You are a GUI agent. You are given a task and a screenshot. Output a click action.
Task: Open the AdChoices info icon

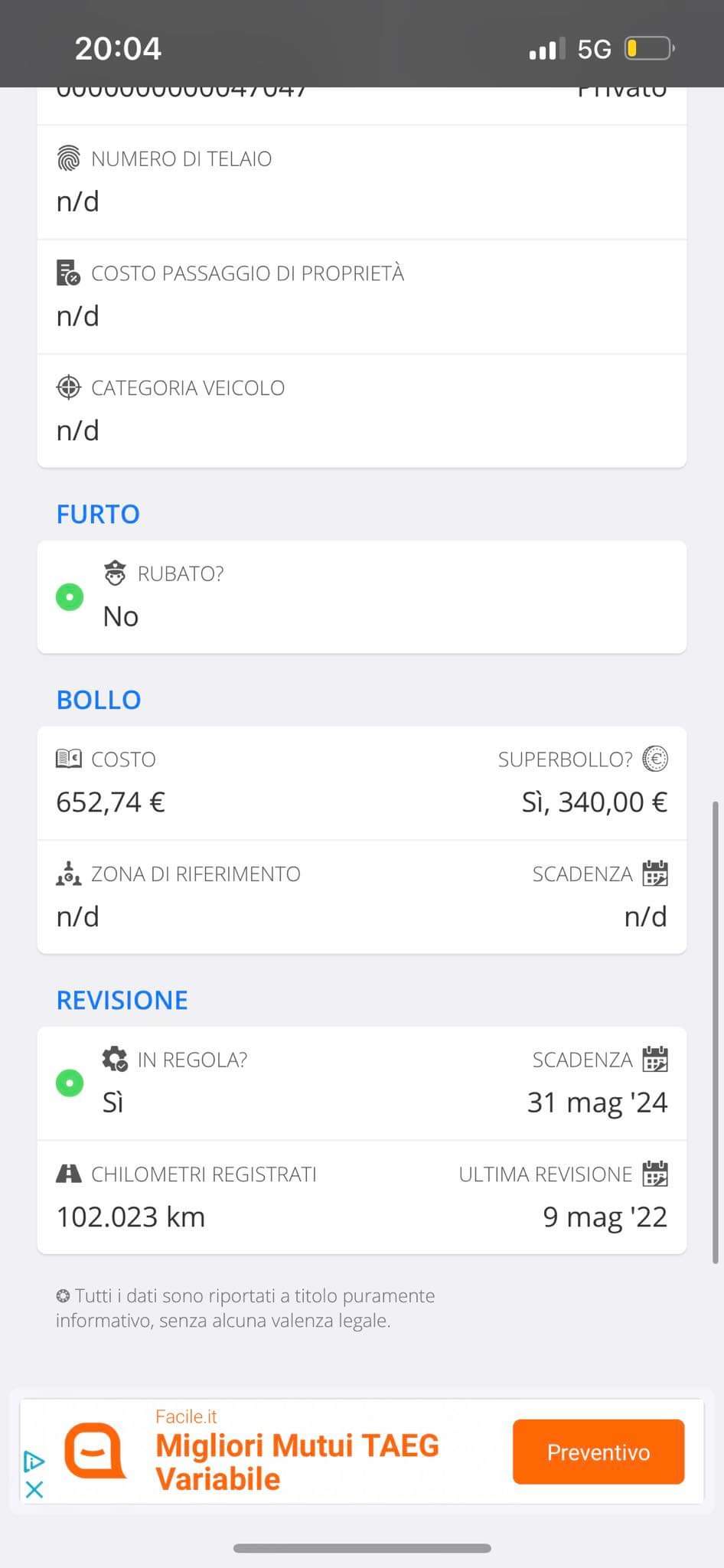point(34,1462)
